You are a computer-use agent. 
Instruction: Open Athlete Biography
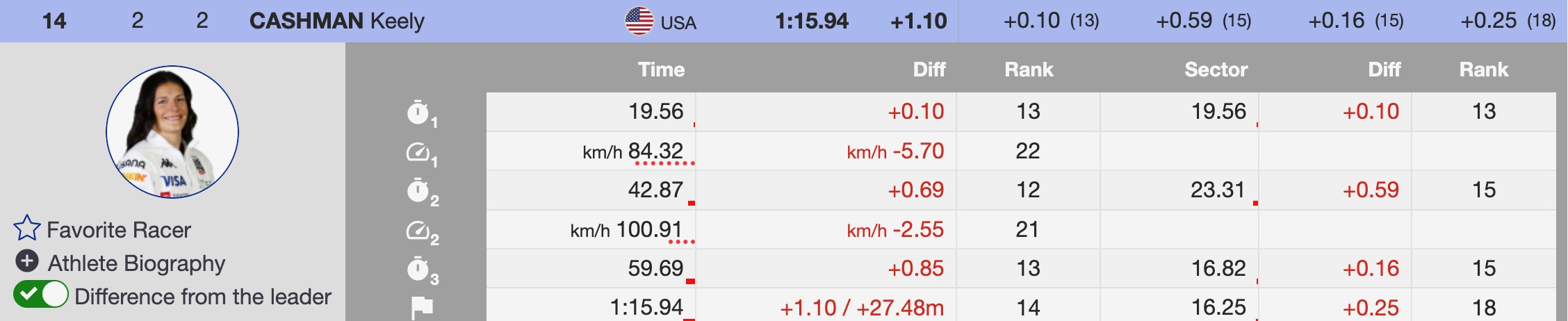pyautogui.click(x=27, y=262)
